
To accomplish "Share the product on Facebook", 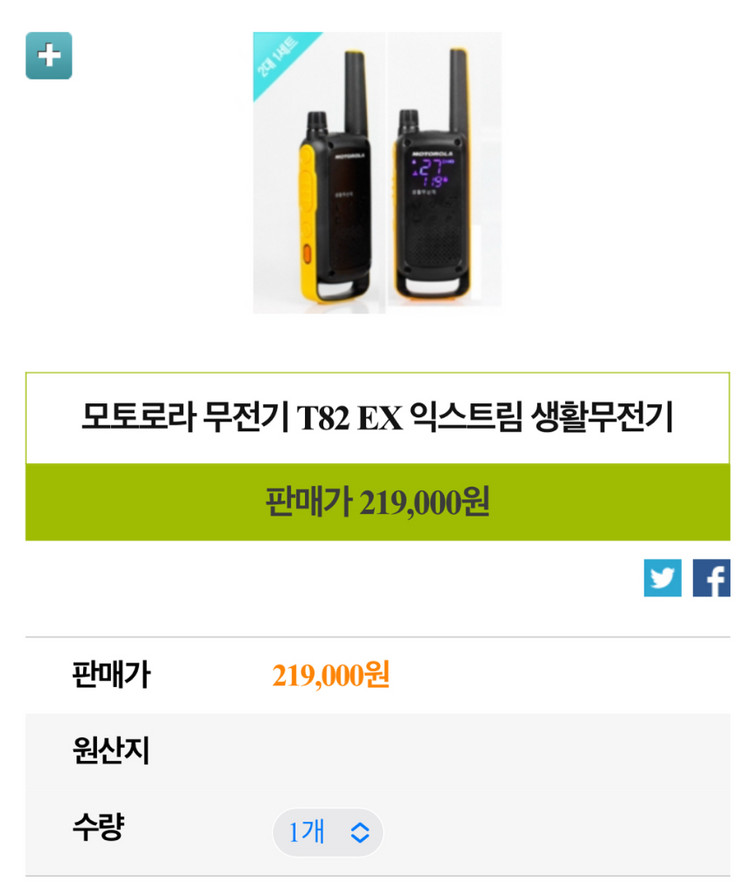I will 711,578.
